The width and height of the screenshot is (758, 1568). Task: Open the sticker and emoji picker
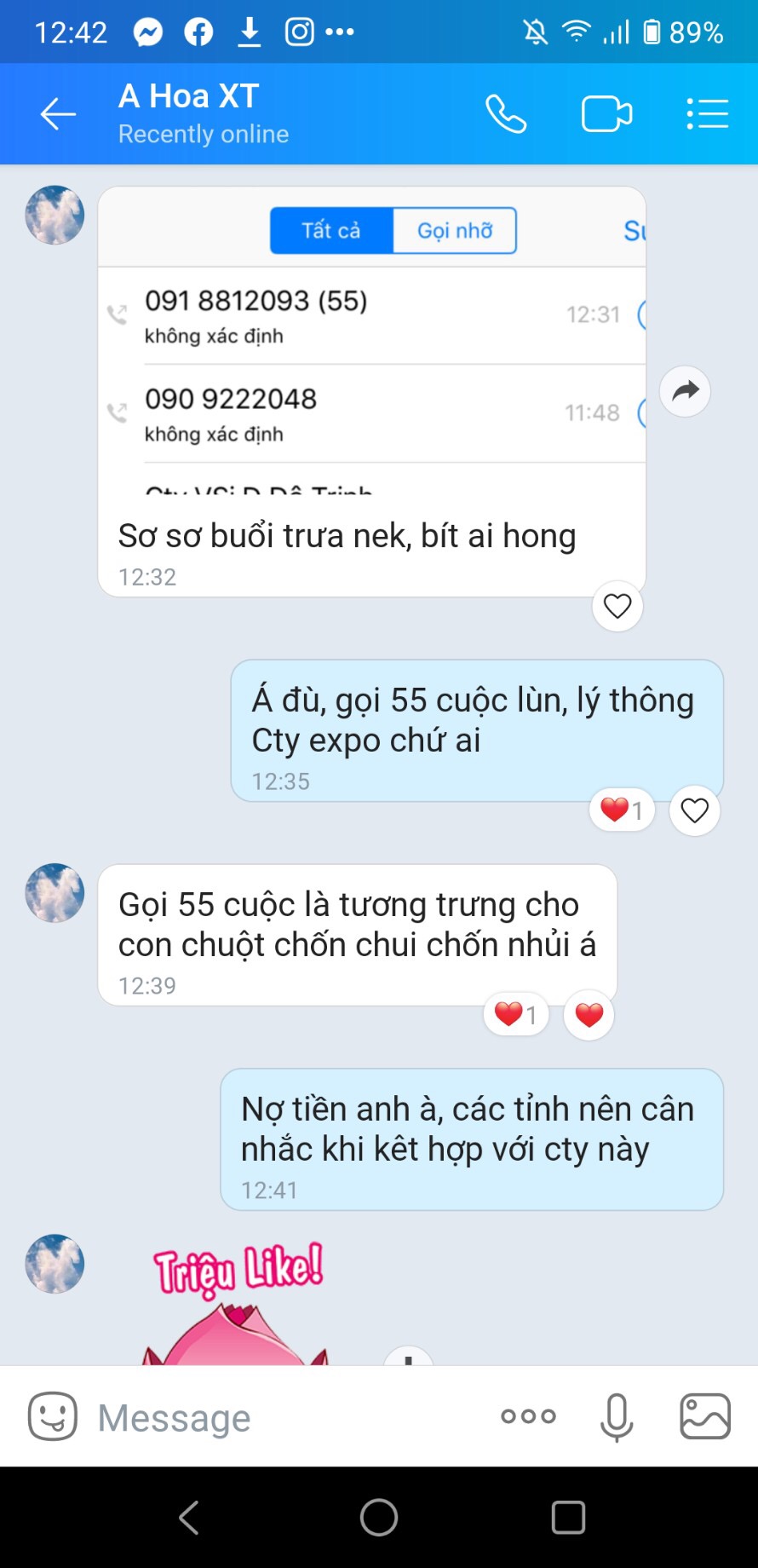pyautogui.click(x=53, y=1416)
